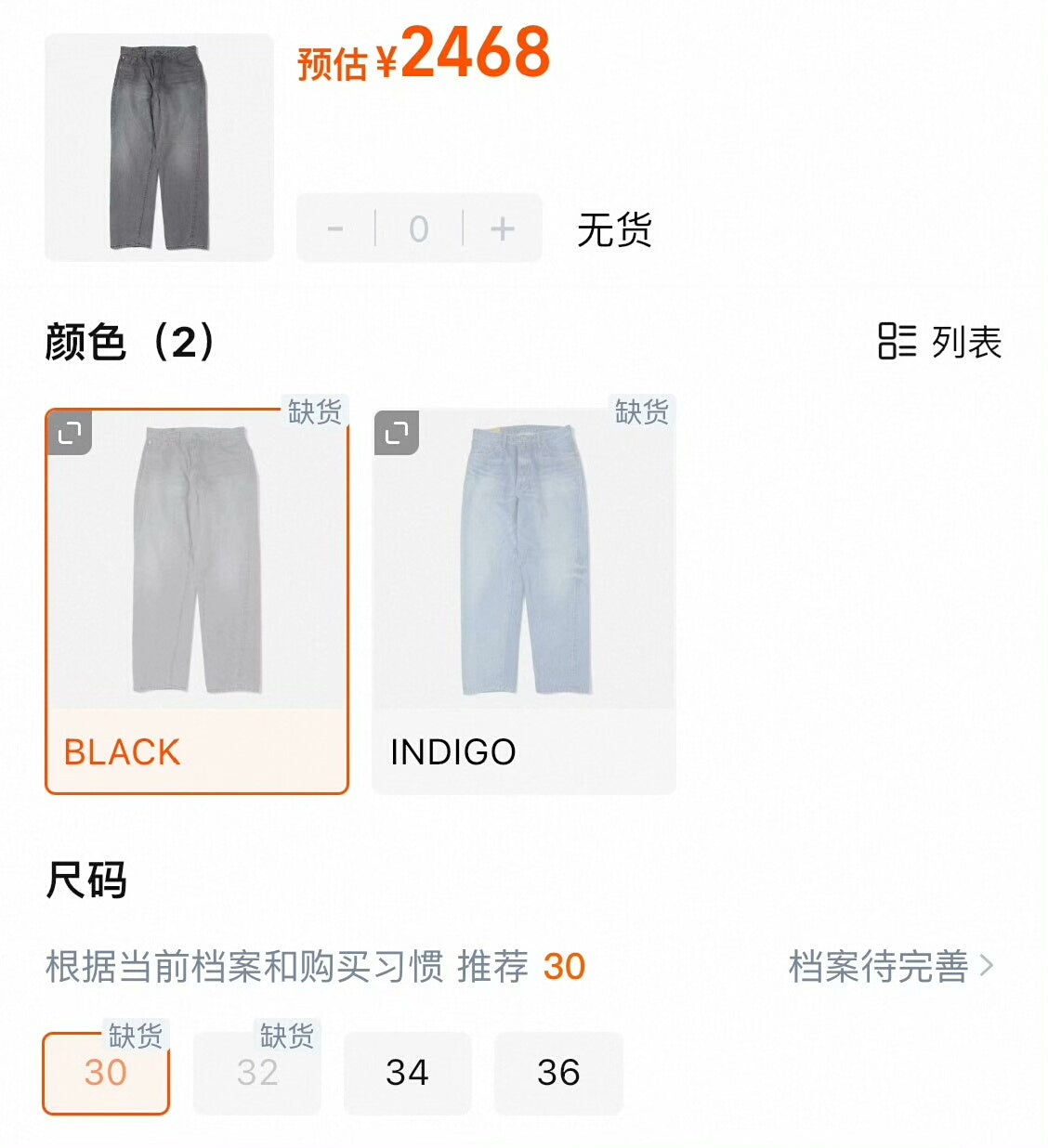Choose size 34
The image size is (1048, 1148).
click(x=407, y=1073)
